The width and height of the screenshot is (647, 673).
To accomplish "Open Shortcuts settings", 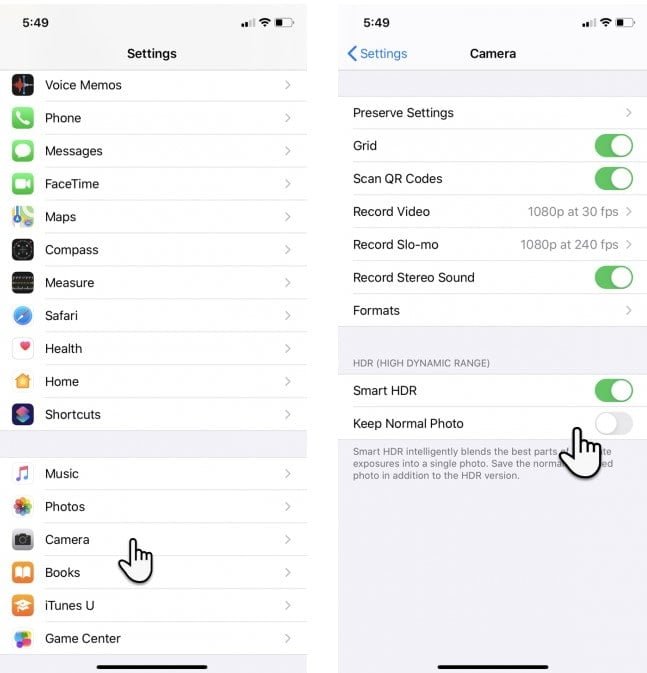I will point(153,414).
